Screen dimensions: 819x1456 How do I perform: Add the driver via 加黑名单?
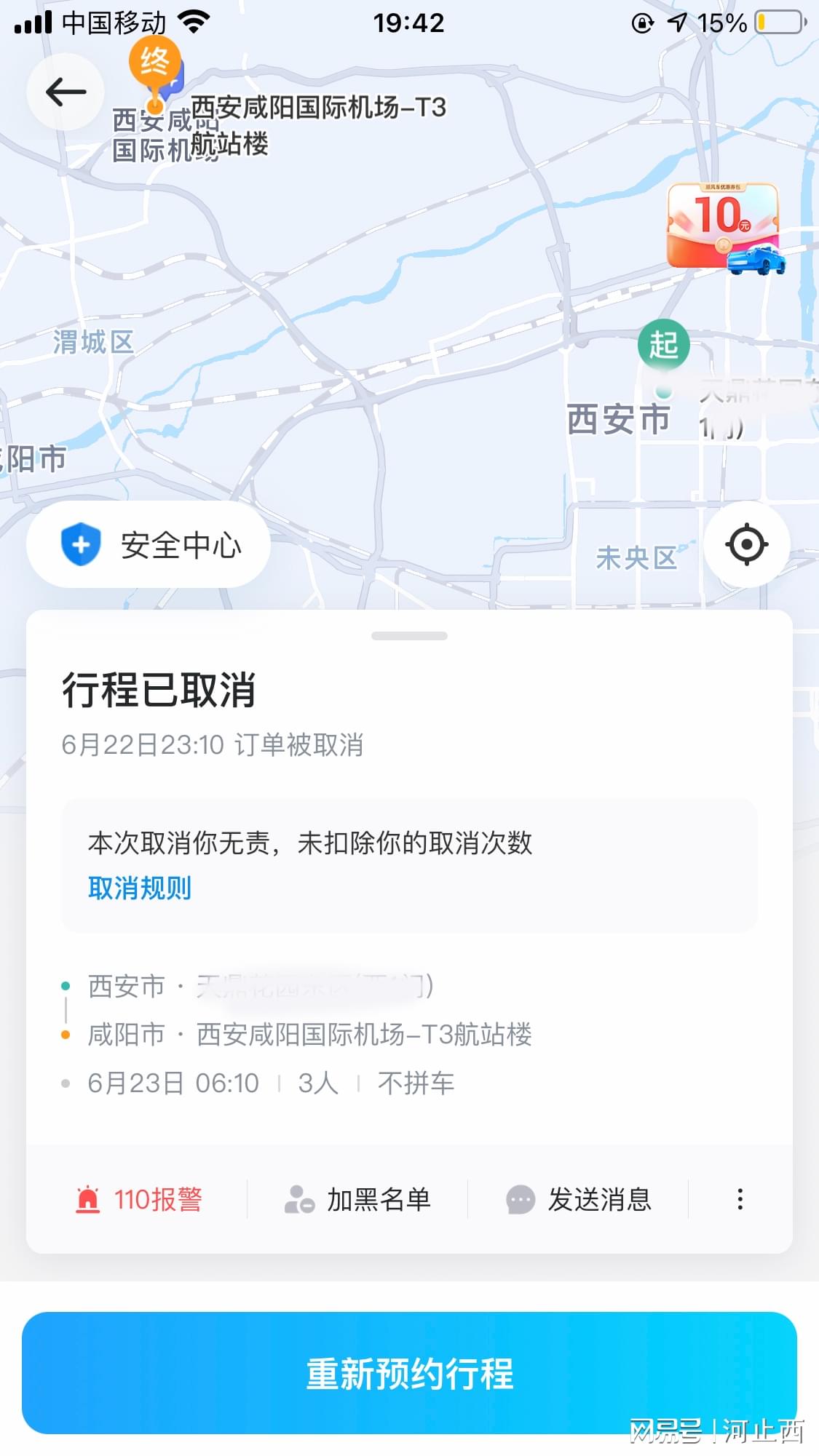[x=357, y=1199]
